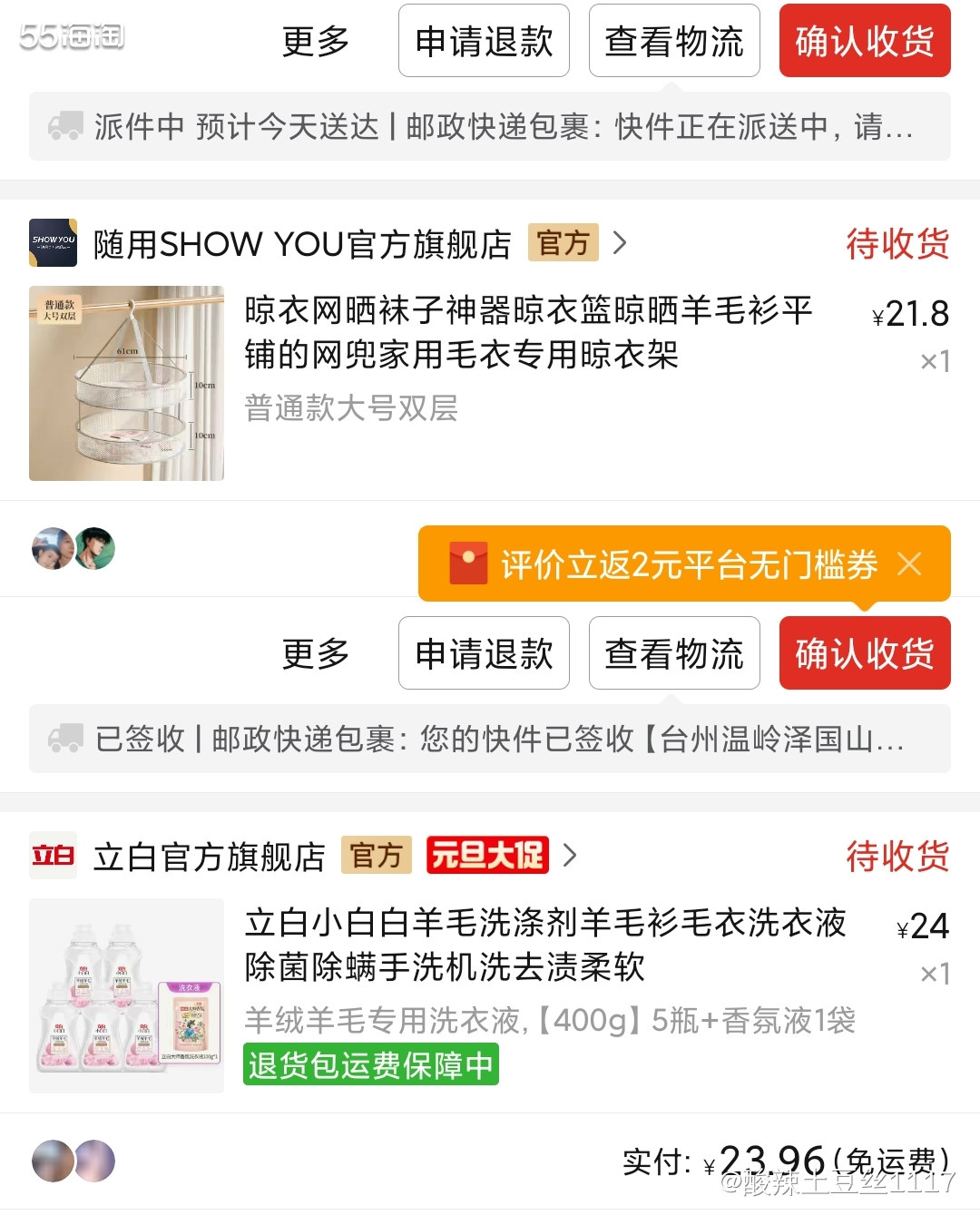Click the 退货包运费保障中 green label
The image size is (980, 1225).
pos(370,1065)
